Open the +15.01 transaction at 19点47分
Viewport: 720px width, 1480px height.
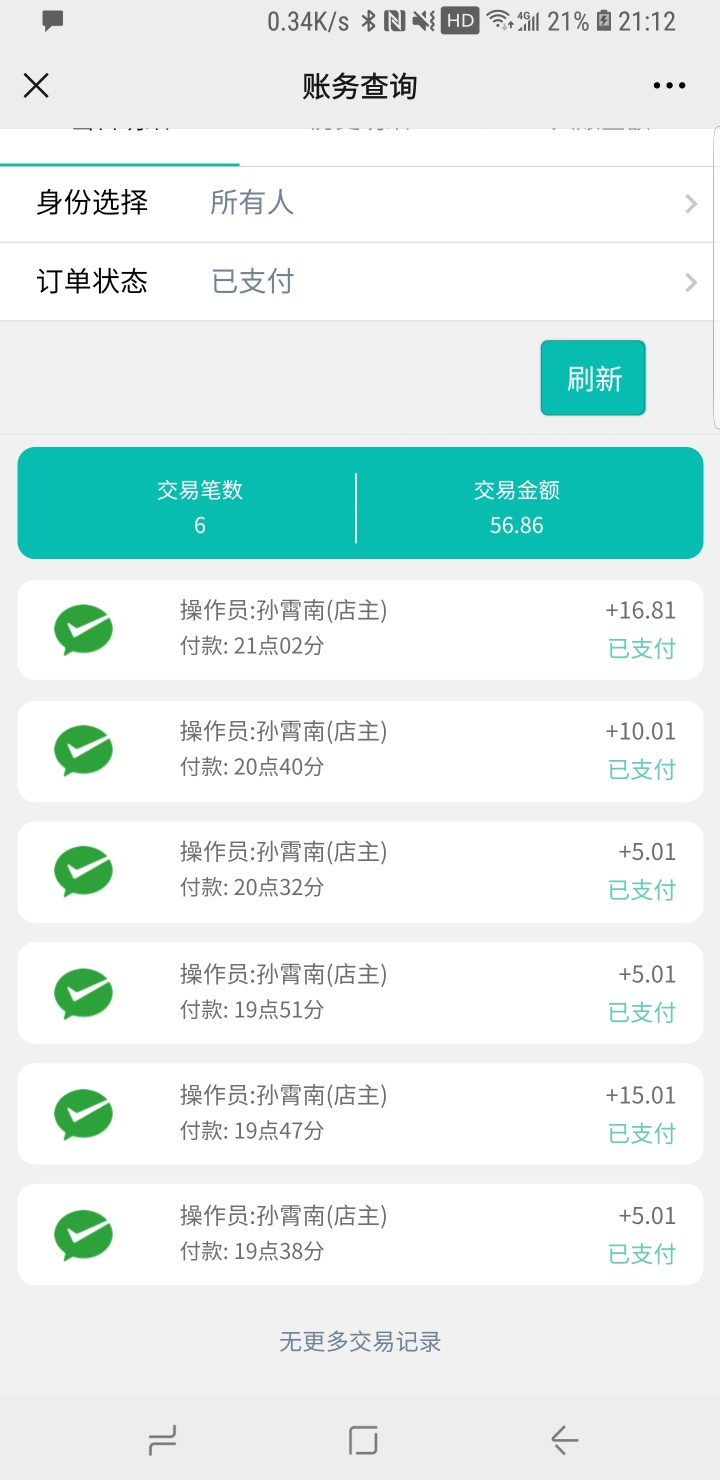point(360,1114)
